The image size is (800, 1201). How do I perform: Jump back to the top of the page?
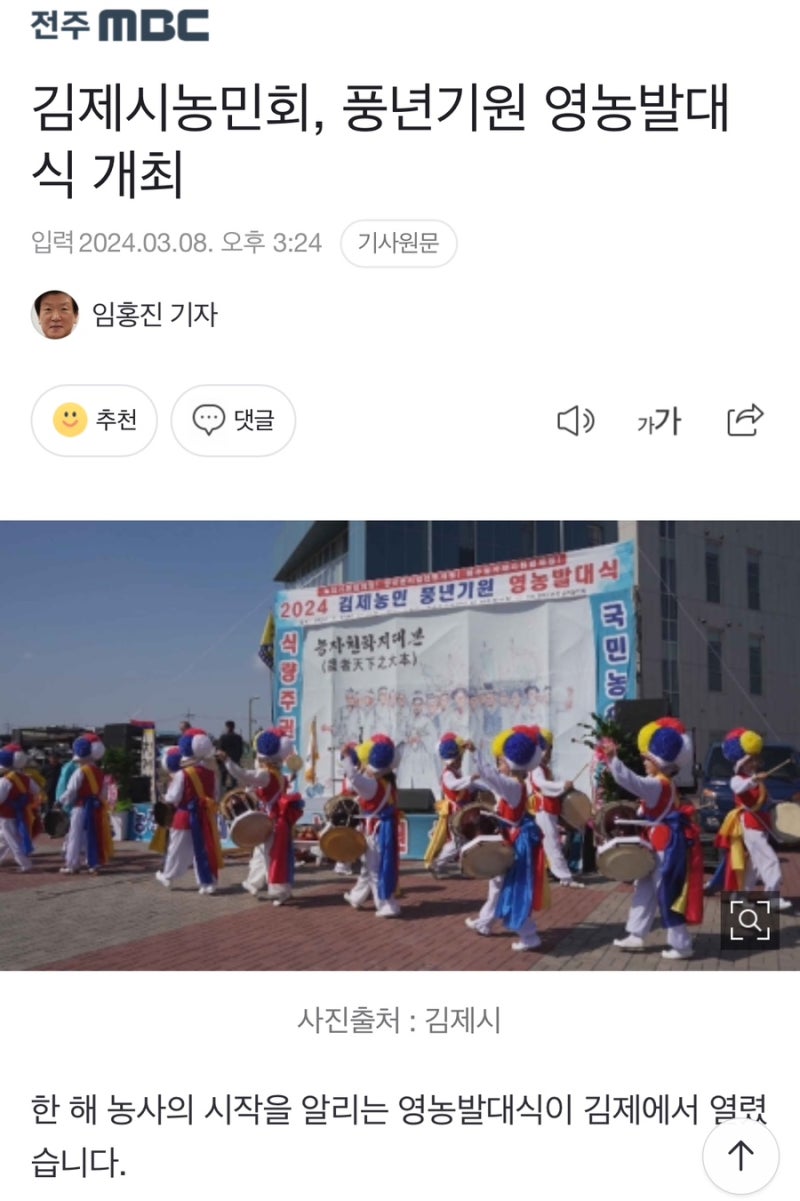click(x=740, y=1156)
